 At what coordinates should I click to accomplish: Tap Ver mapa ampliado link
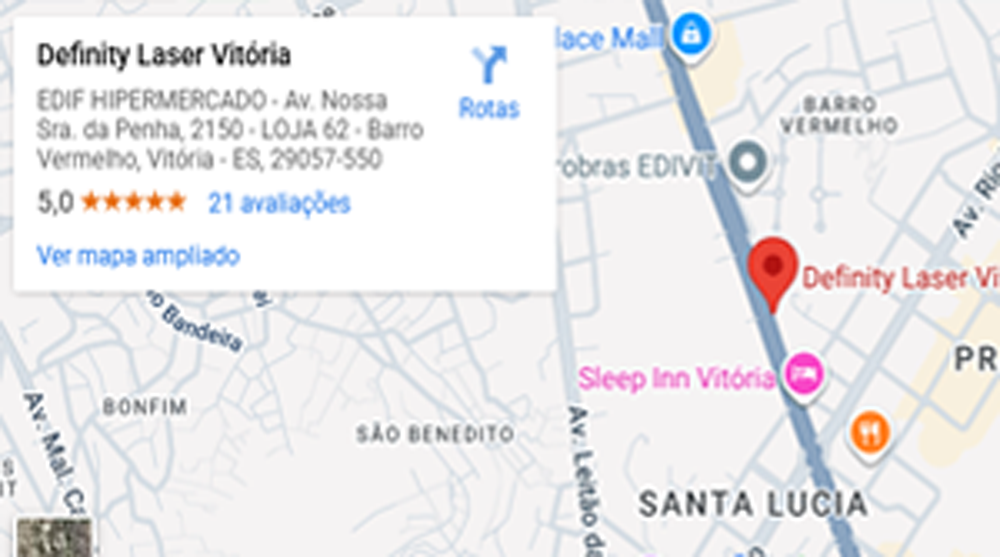138,256
